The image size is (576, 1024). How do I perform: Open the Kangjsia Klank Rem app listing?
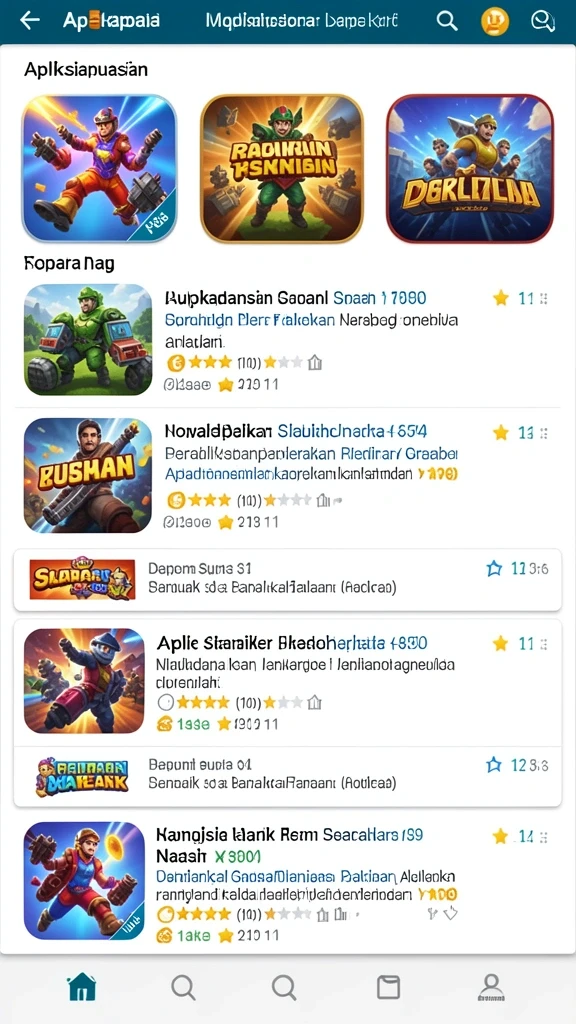point(287,881)
